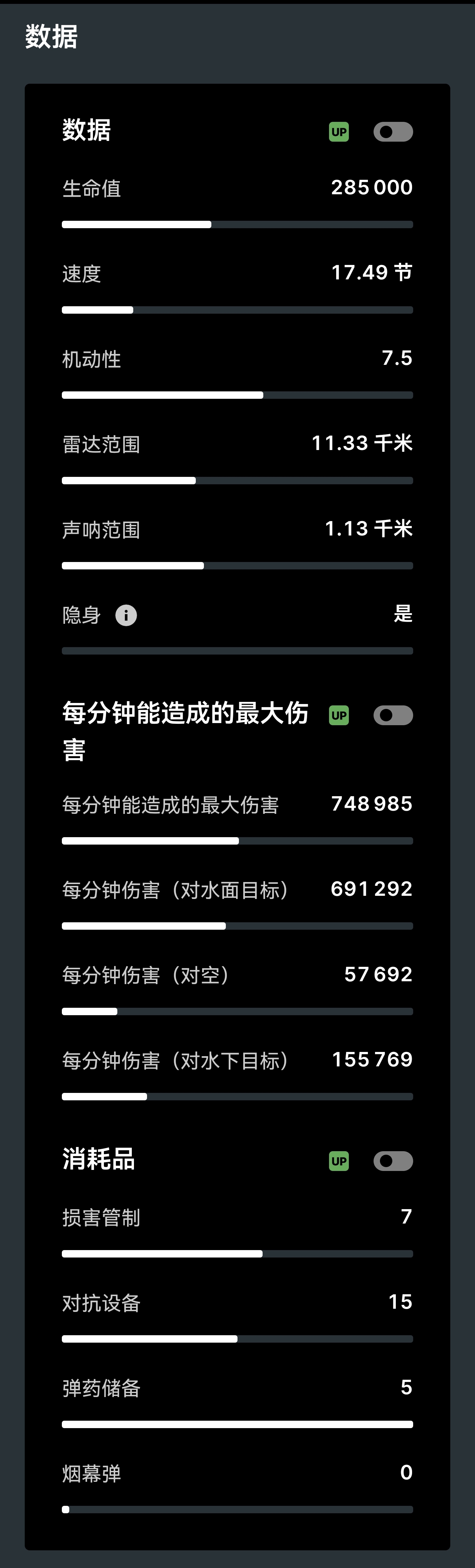Screen dimensions: 475x1568
Task: Turn on the upgrade switch for 消耗品
Action: [393, 1161]
